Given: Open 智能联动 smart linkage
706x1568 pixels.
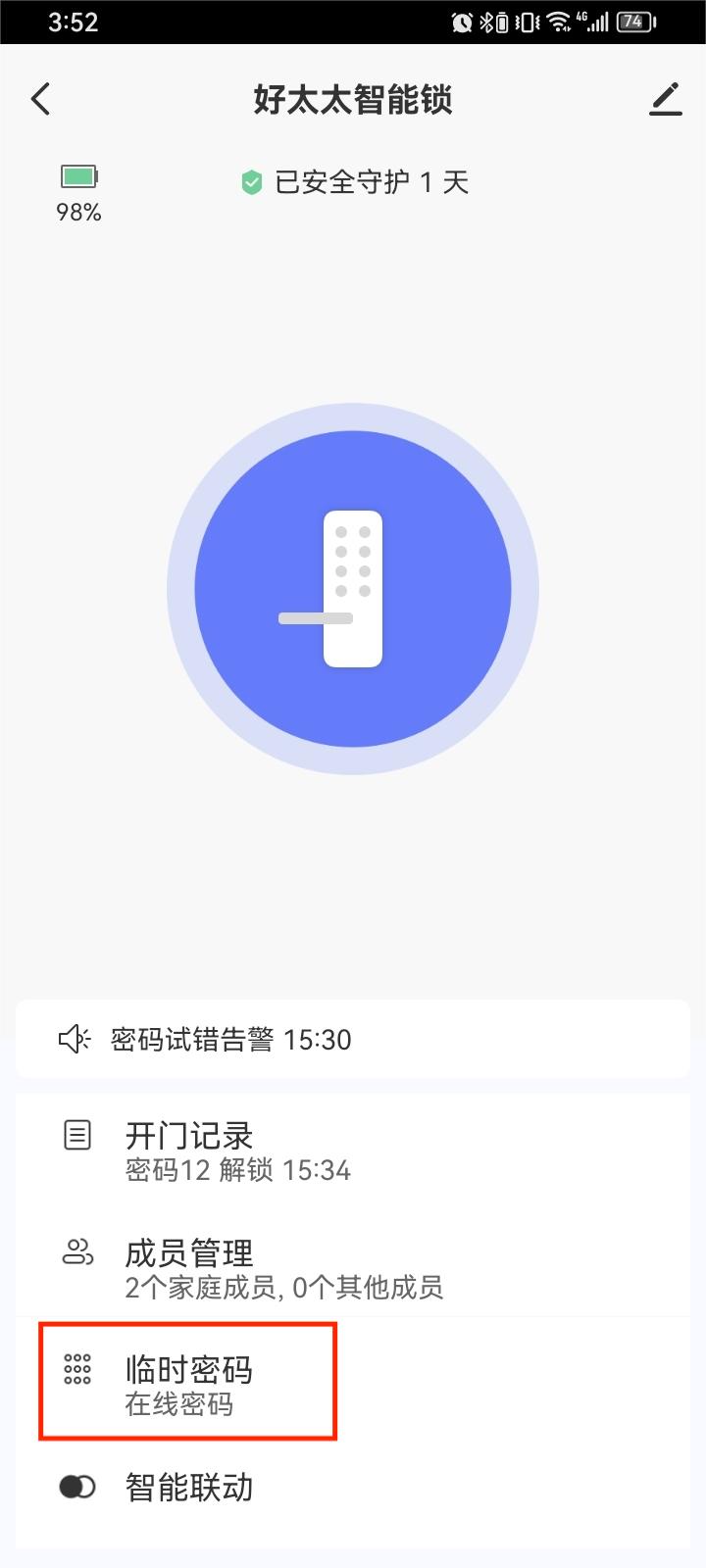Looking at the screenshot, I should tap(353, 1488).
